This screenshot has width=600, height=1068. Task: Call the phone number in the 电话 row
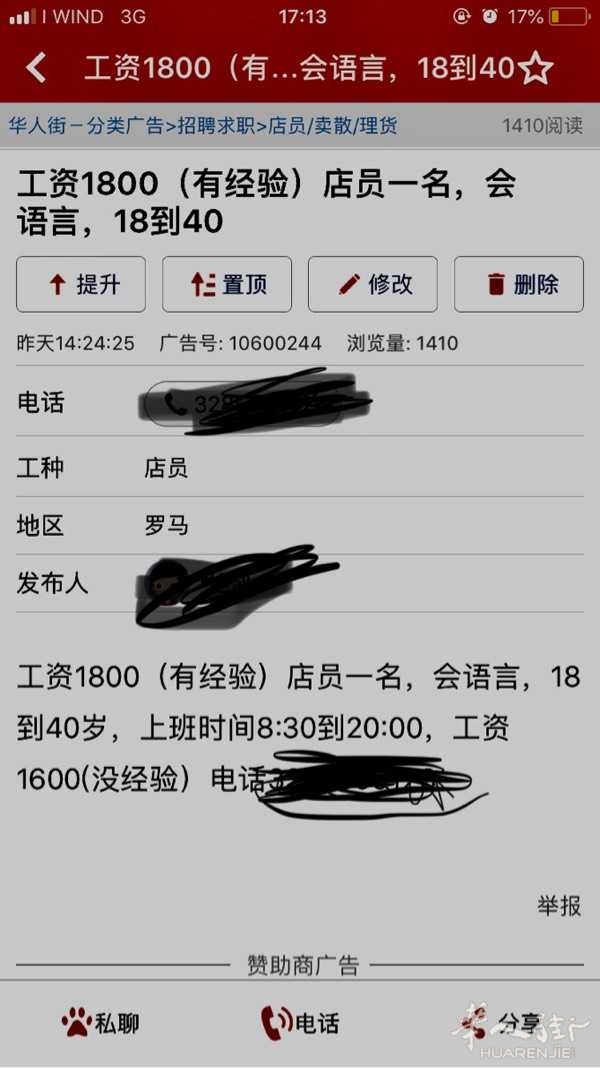(245, 403)
